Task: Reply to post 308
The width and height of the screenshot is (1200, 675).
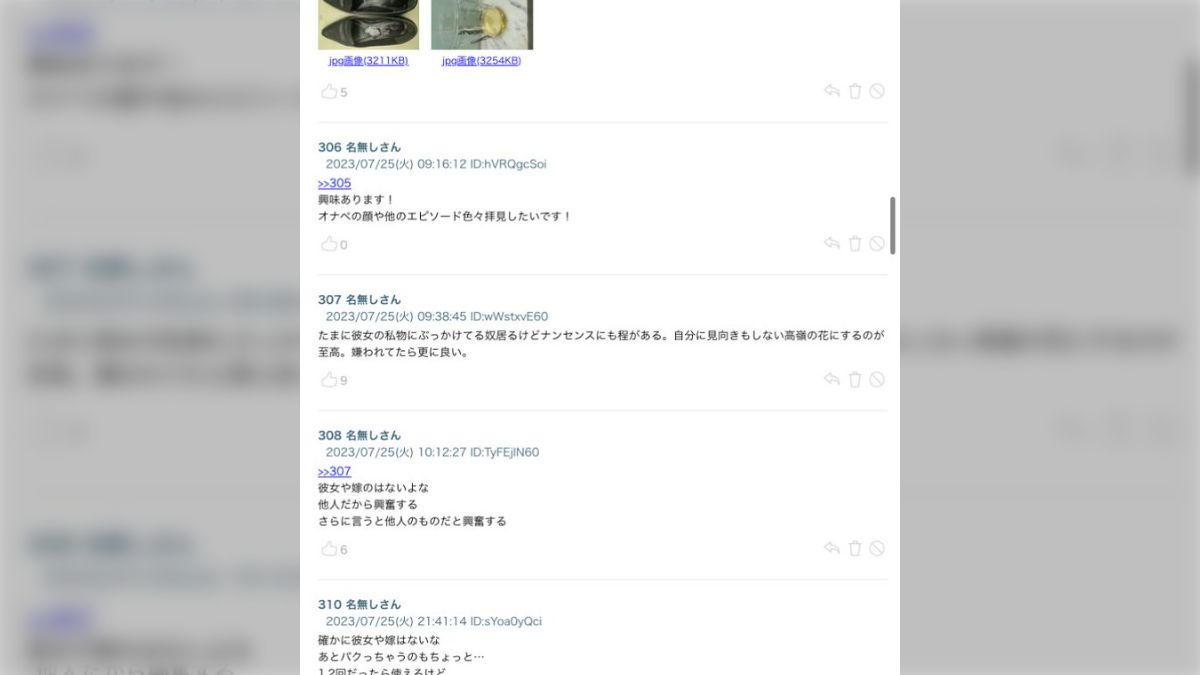Action: 831,548
